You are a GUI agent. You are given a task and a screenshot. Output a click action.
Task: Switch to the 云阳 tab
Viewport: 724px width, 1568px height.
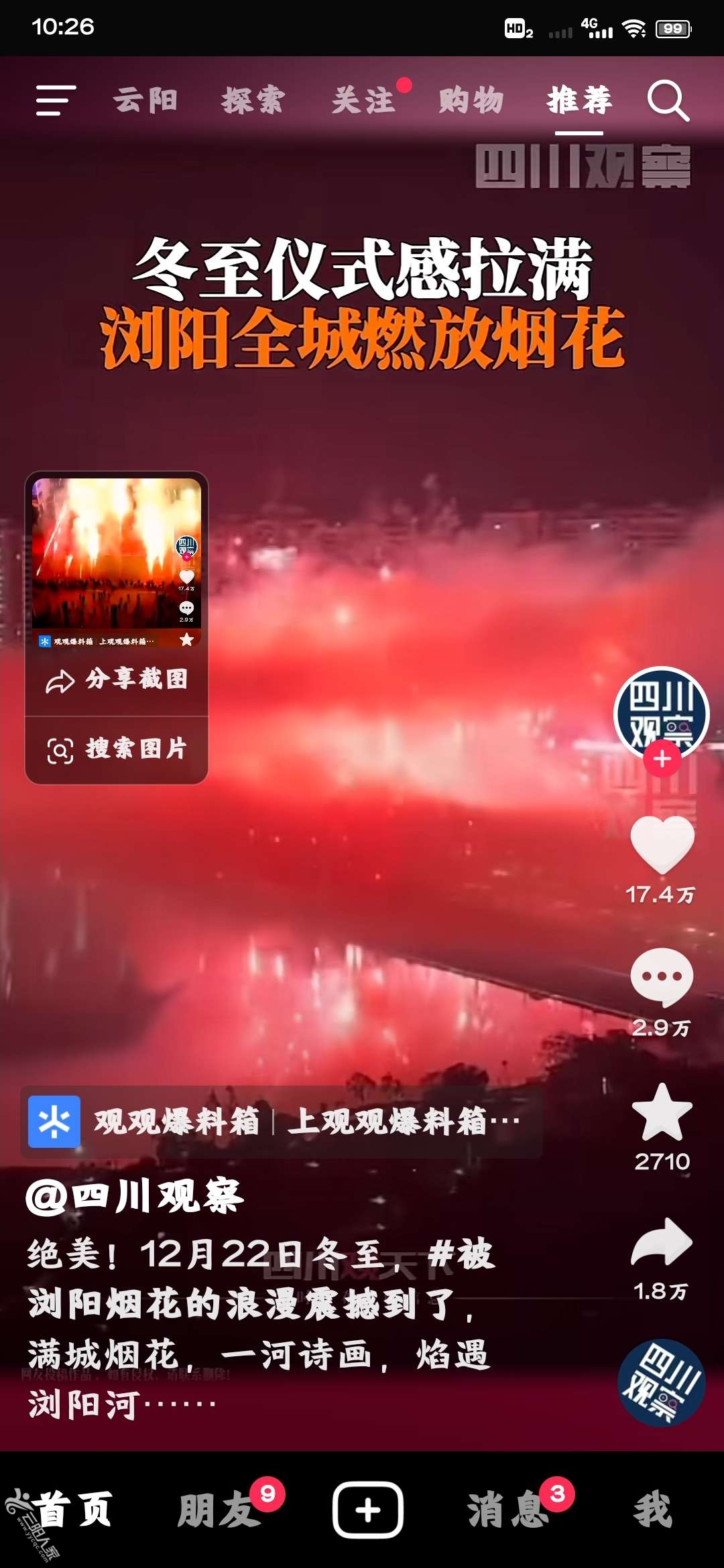click(x=145, y=101)
